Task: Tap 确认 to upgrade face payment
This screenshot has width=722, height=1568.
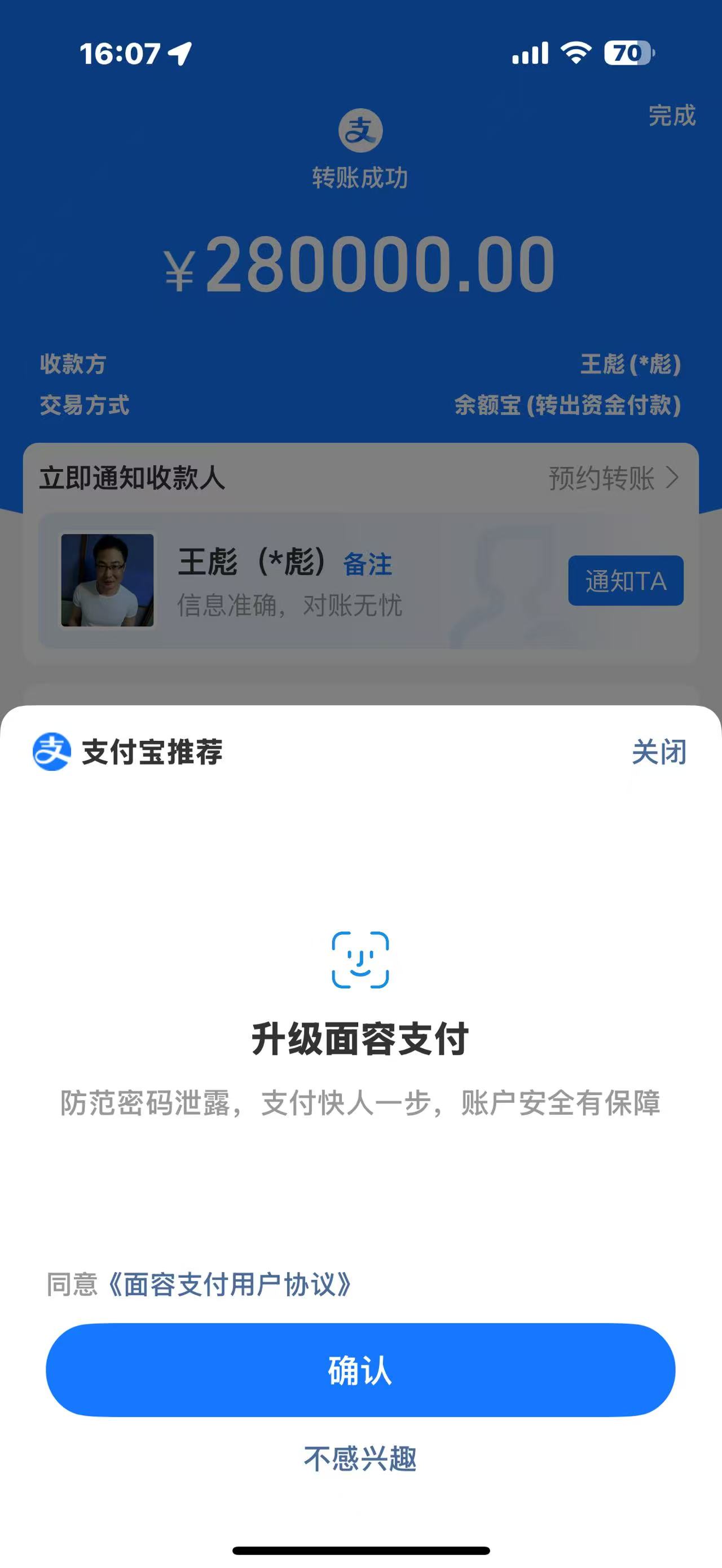Action: pyautogui.click(x=360, y=1370)
